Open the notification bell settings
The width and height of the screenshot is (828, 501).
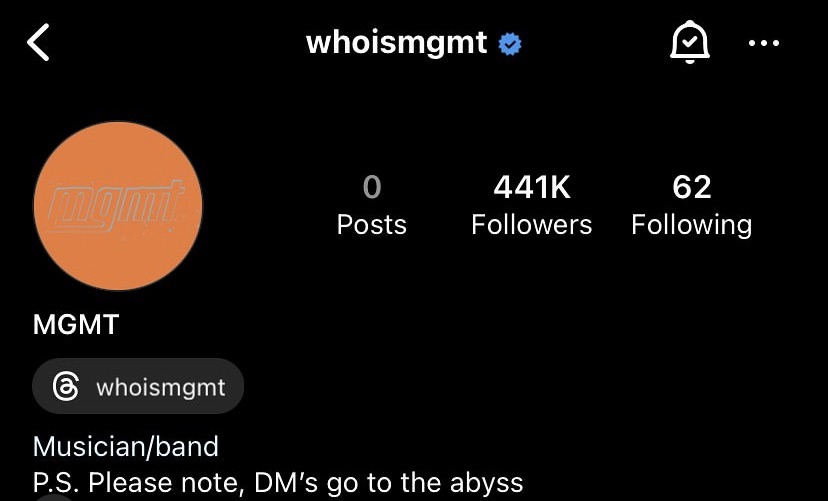pos(688,43)
